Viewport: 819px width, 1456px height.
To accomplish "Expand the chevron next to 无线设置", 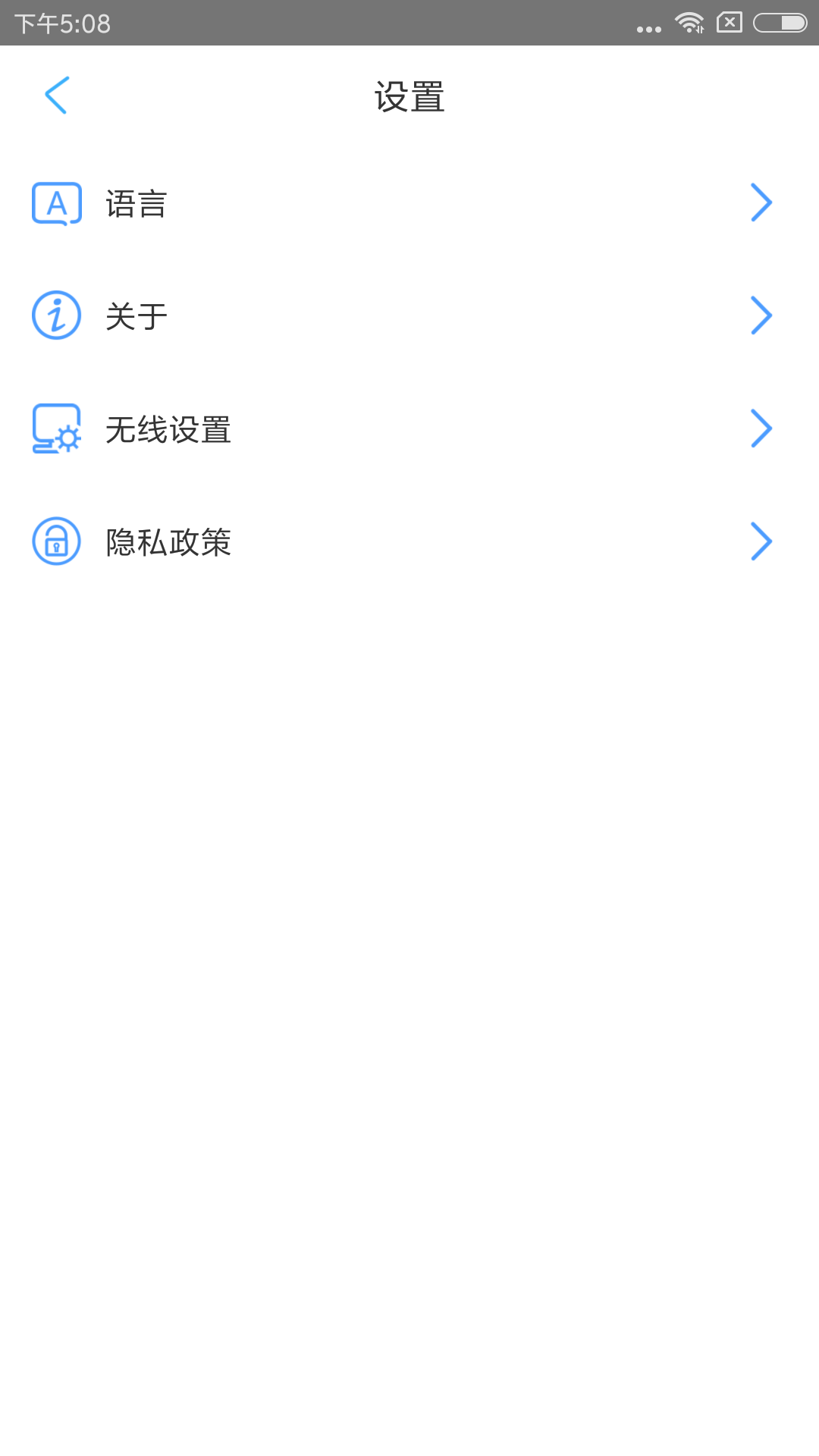I will click(x=761, y=428).
